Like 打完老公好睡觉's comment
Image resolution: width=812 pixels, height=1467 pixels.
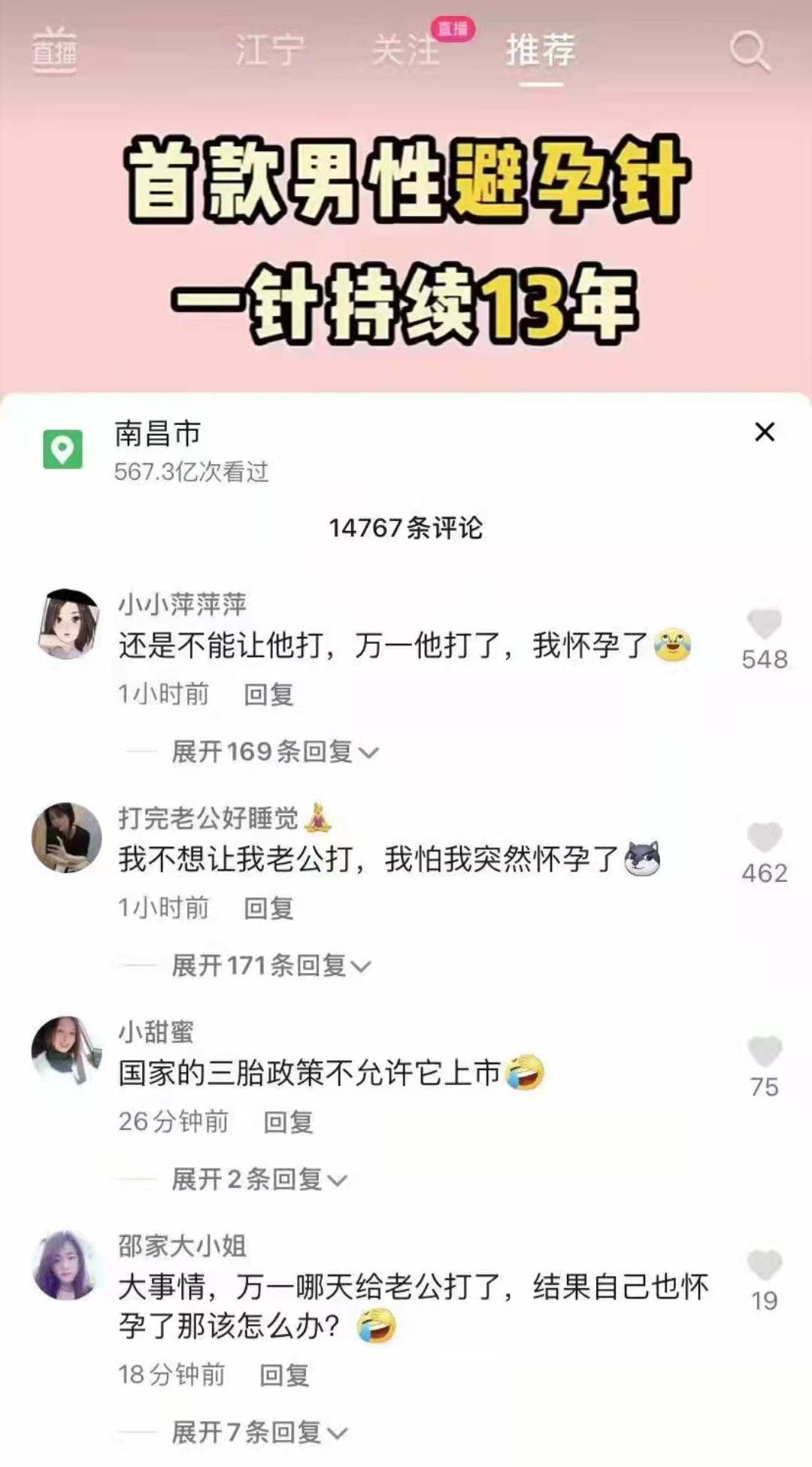[764, 838]
